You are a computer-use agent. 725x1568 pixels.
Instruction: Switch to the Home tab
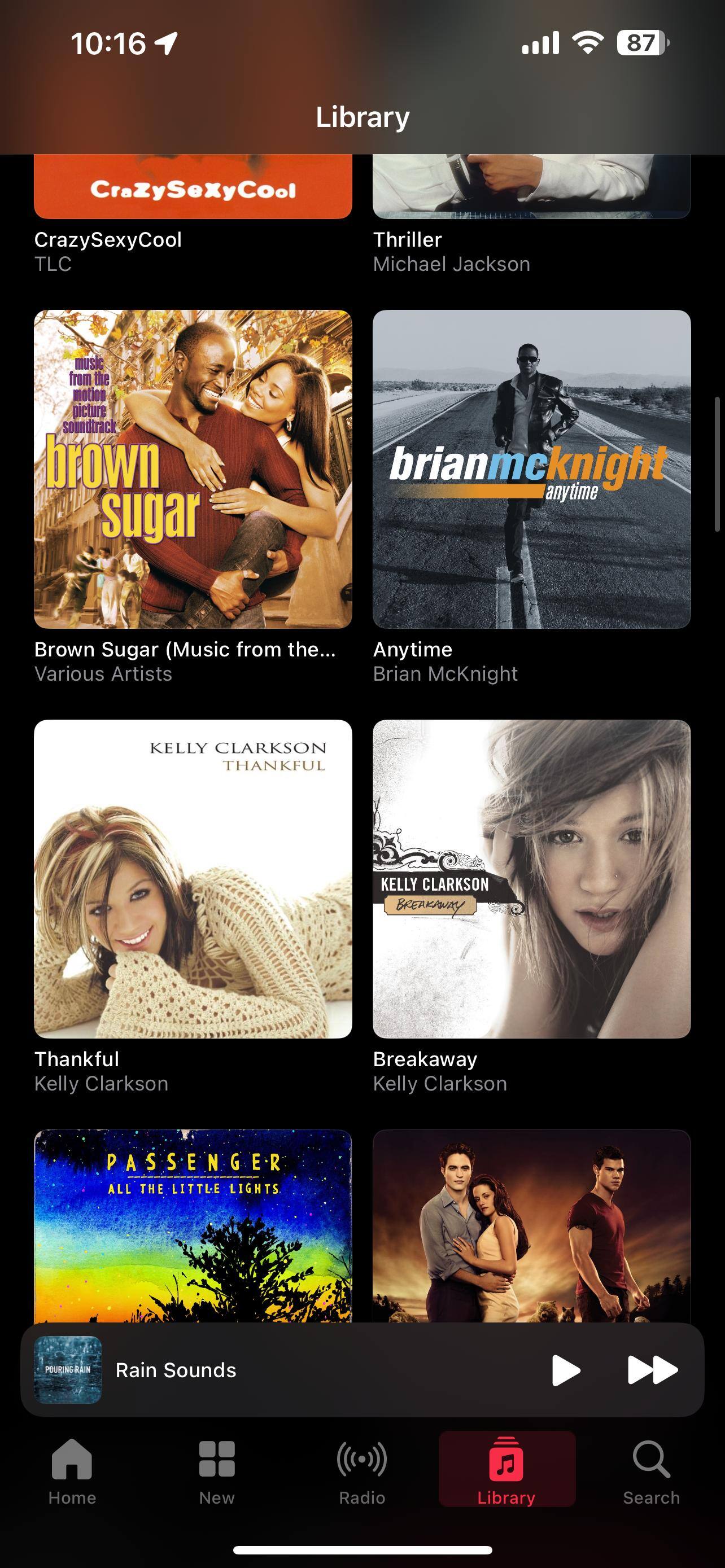click(x=72, y=1470)
